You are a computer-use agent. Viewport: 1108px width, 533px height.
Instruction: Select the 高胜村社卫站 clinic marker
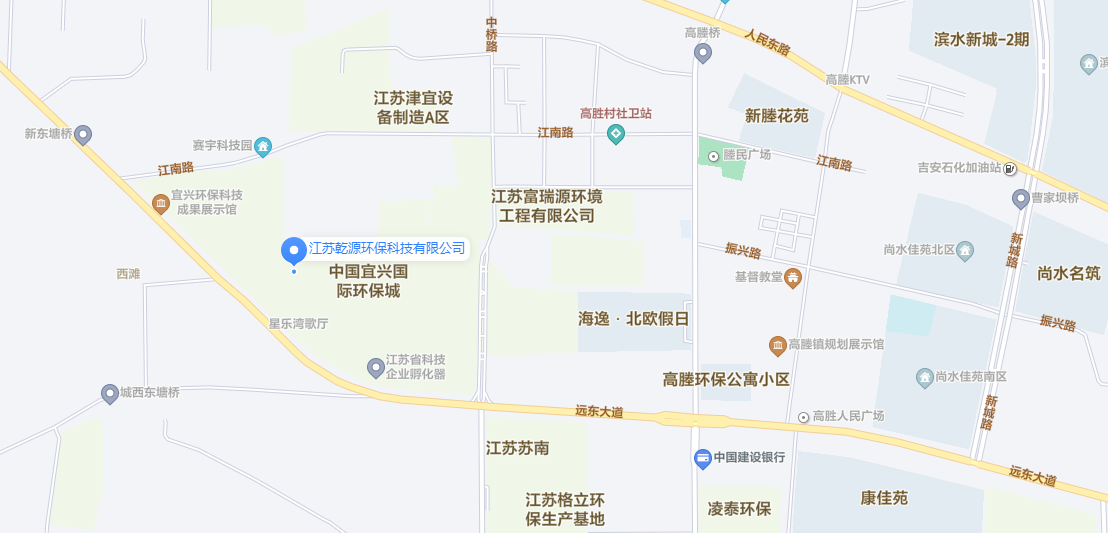[616, 134]
